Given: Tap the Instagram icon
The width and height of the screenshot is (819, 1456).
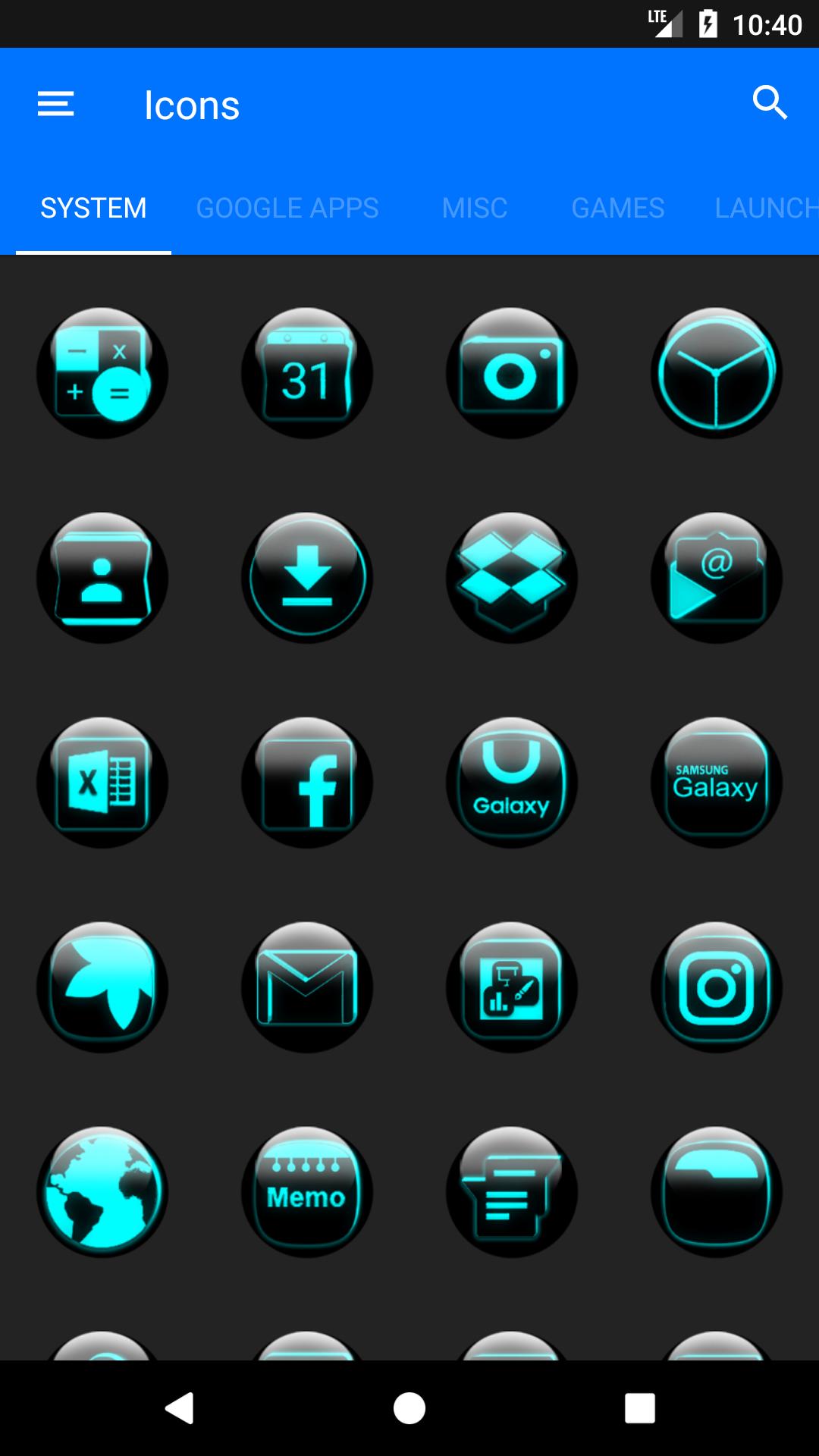Looking at the screenshot, I should (717, 987).
